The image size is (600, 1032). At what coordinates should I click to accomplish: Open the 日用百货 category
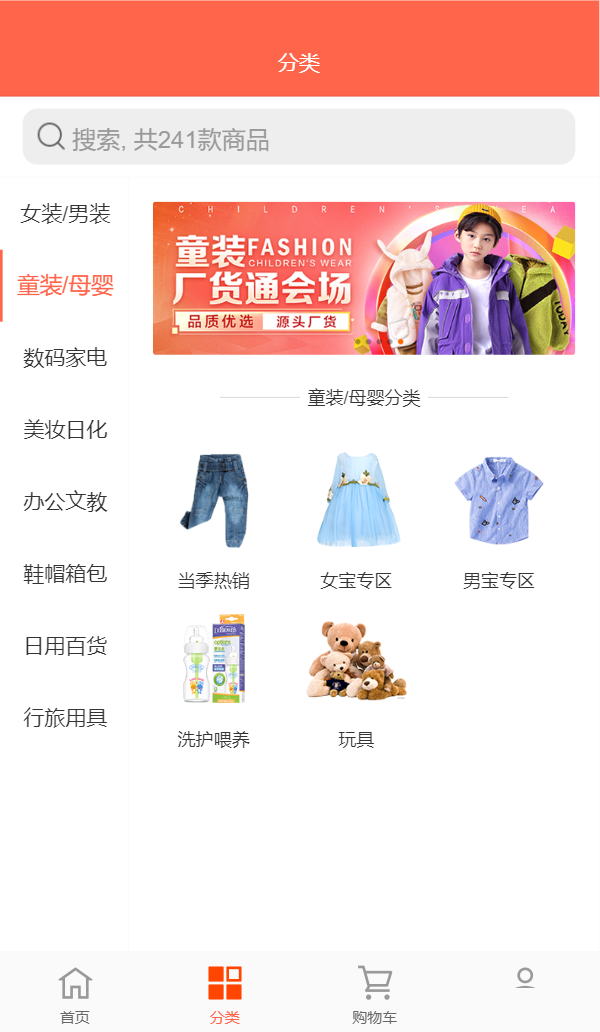(x=65, y=646)
